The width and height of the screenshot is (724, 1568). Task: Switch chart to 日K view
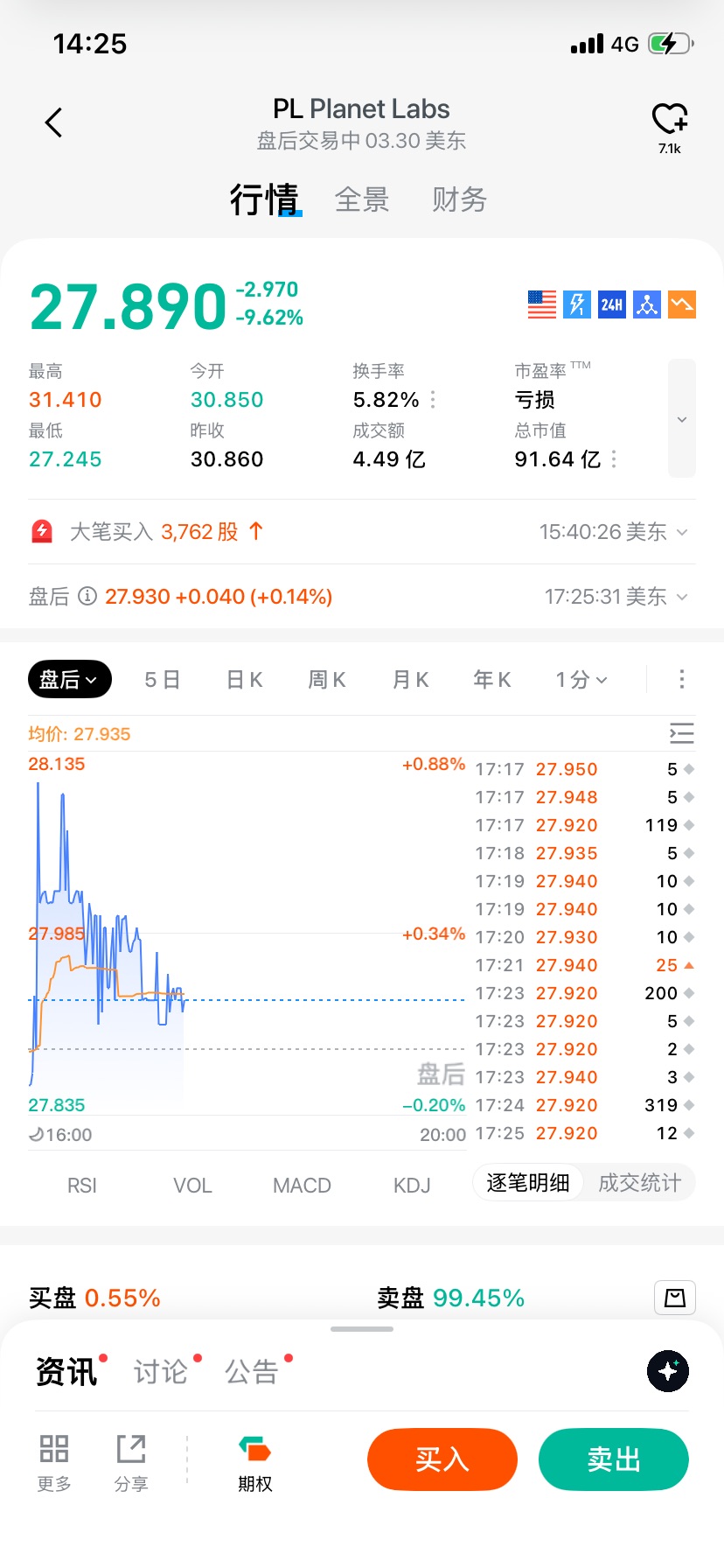[245, 680]
